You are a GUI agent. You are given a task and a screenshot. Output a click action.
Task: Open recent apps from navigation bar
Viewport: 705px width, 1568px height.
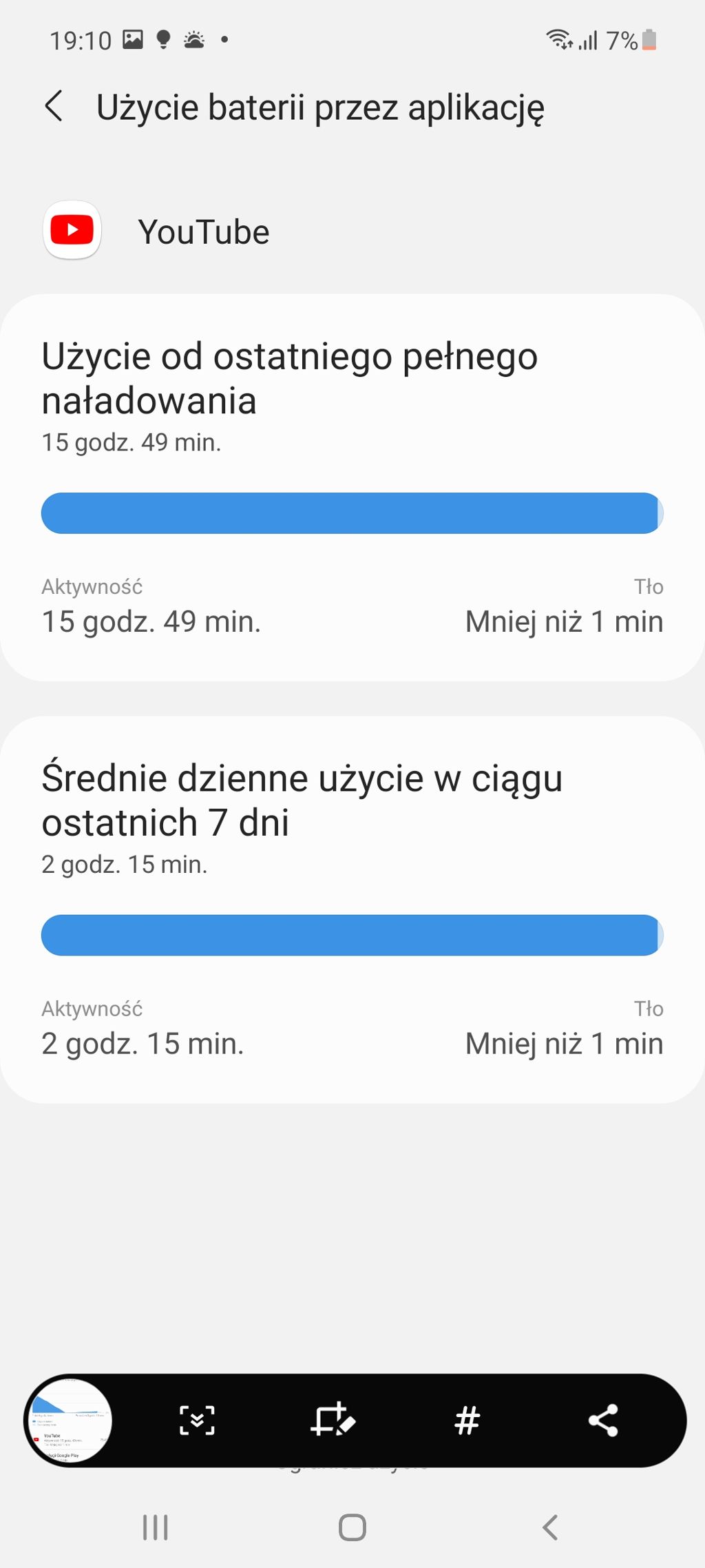coord(156,1527)
